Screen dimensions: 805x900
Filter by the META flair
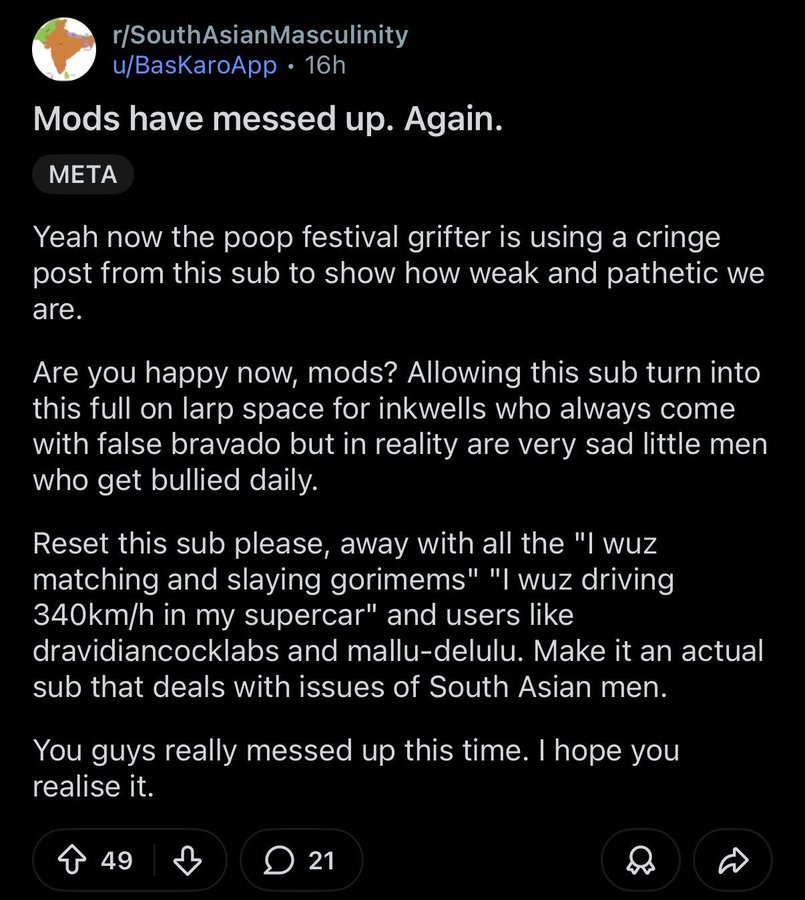point(83,174)
